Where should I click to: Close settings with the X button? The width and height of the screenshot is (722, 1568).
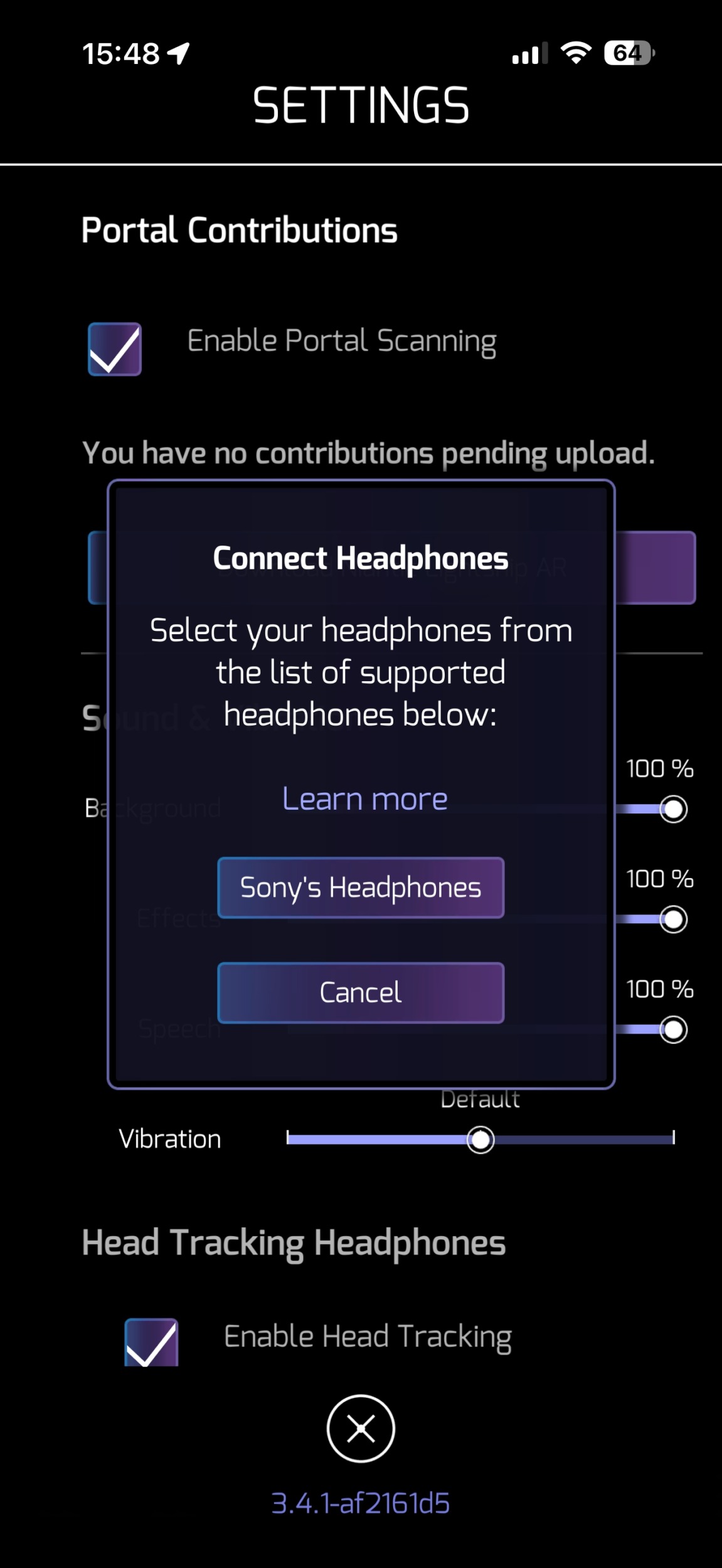point(361,1429)
